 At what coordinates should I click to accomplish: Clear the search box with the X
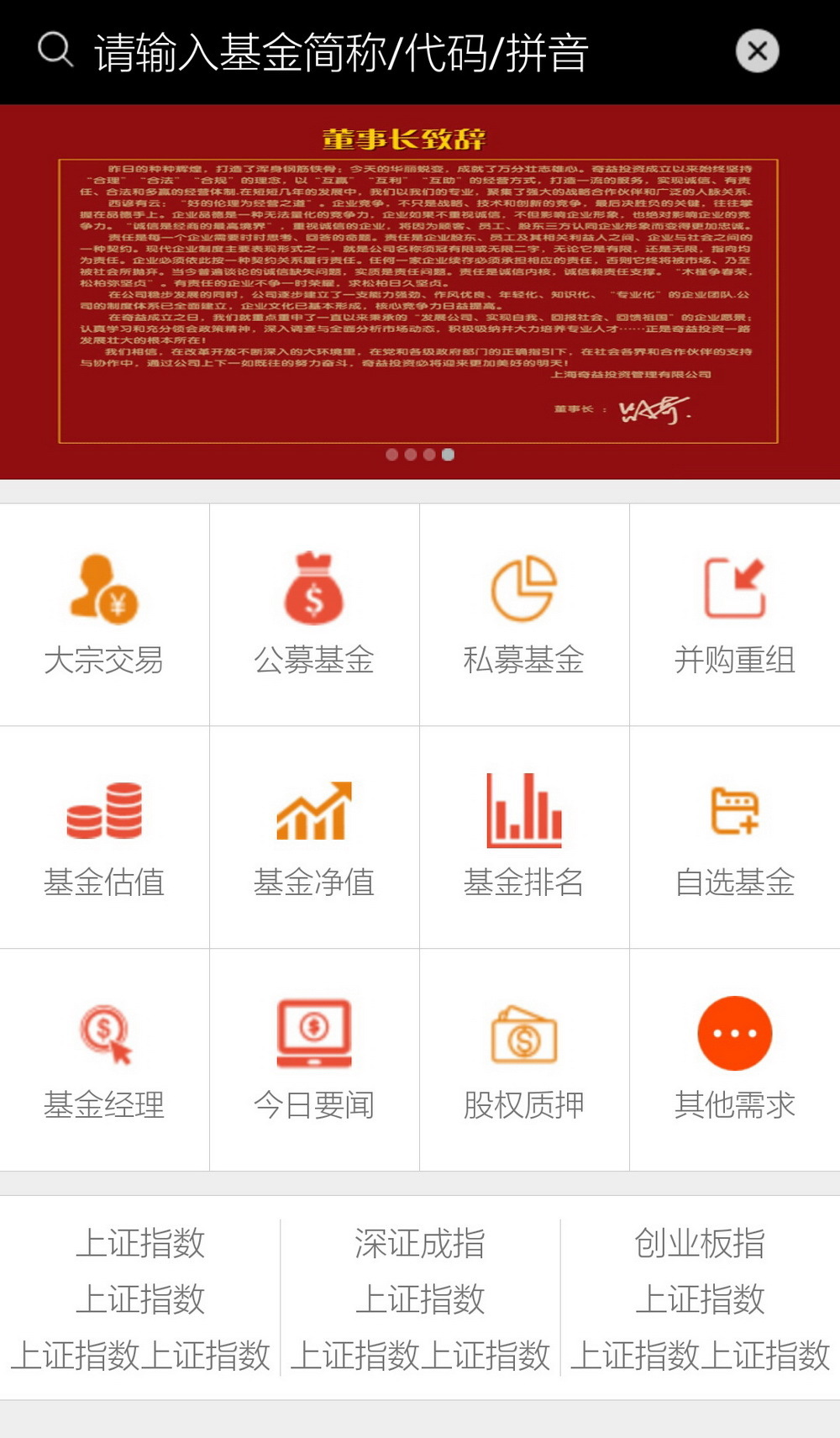[757, 51]
